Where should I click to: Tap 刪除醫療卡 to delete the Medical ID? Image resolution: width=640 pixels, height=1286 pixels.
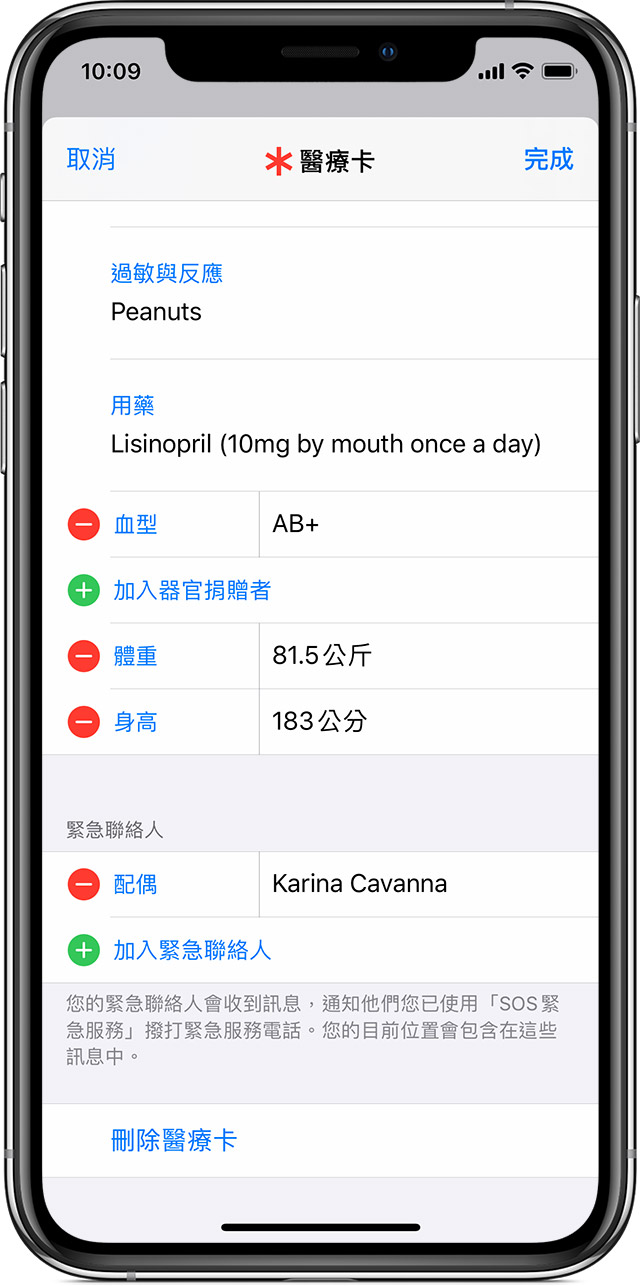174,1141
